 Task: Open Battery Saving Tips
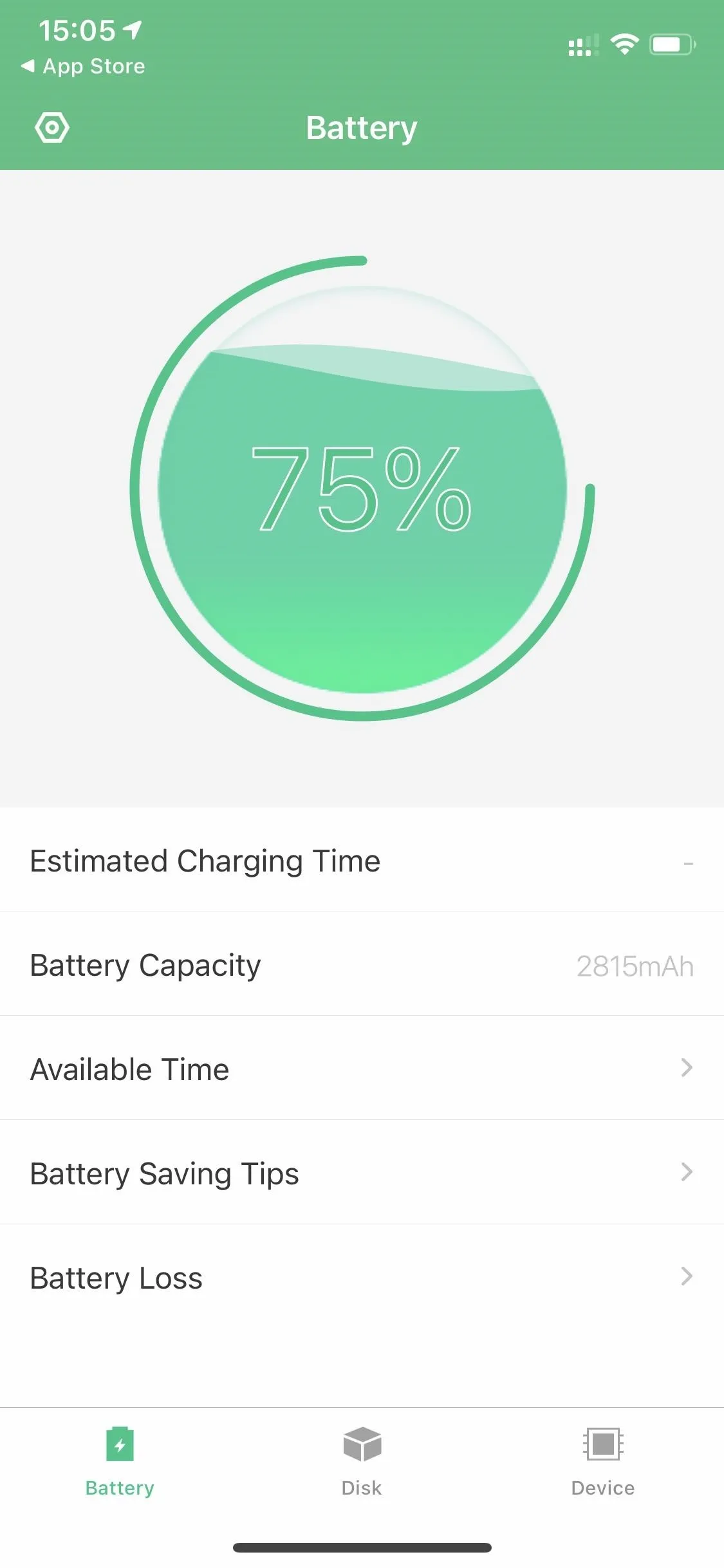click(362, 1173)
